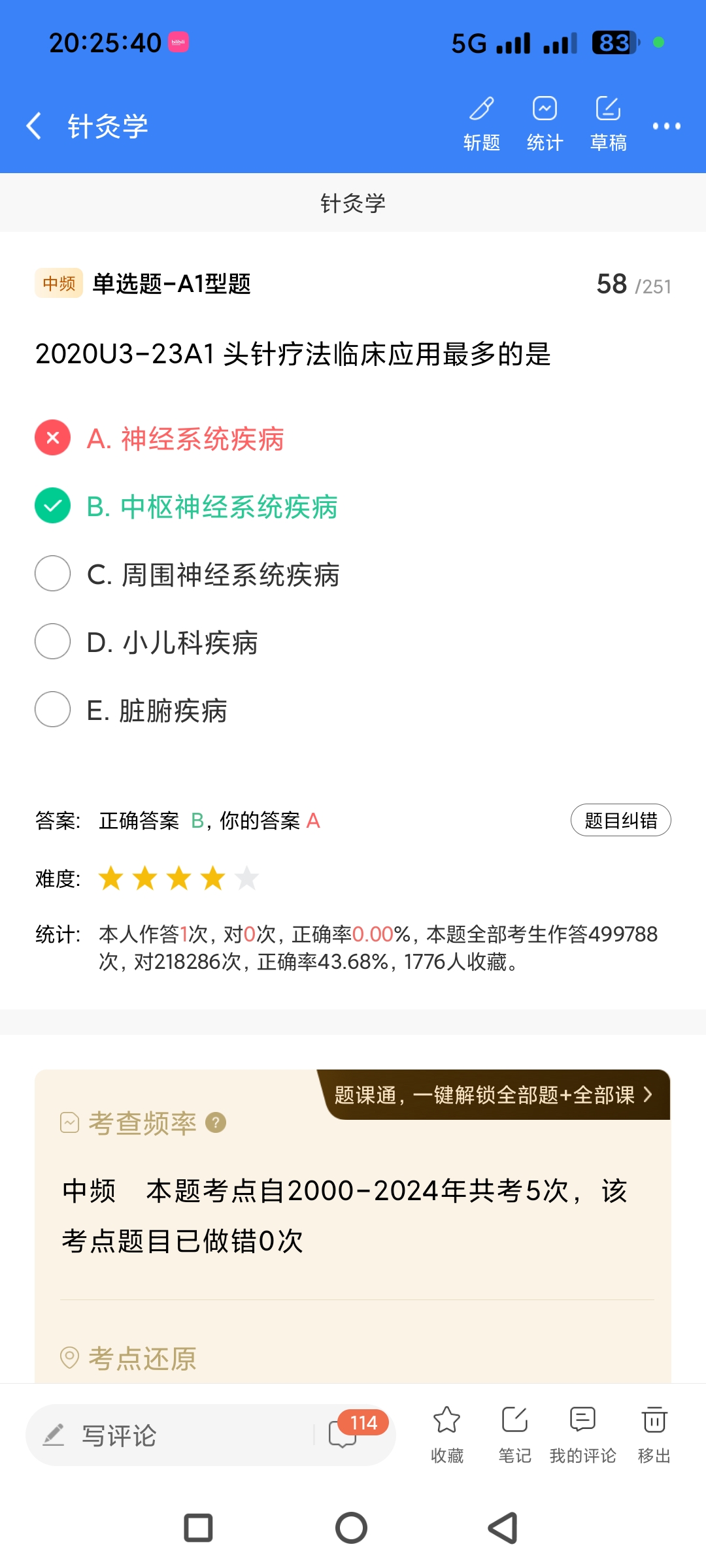Select option B 中枢神经系统疾病

(212, 507)
